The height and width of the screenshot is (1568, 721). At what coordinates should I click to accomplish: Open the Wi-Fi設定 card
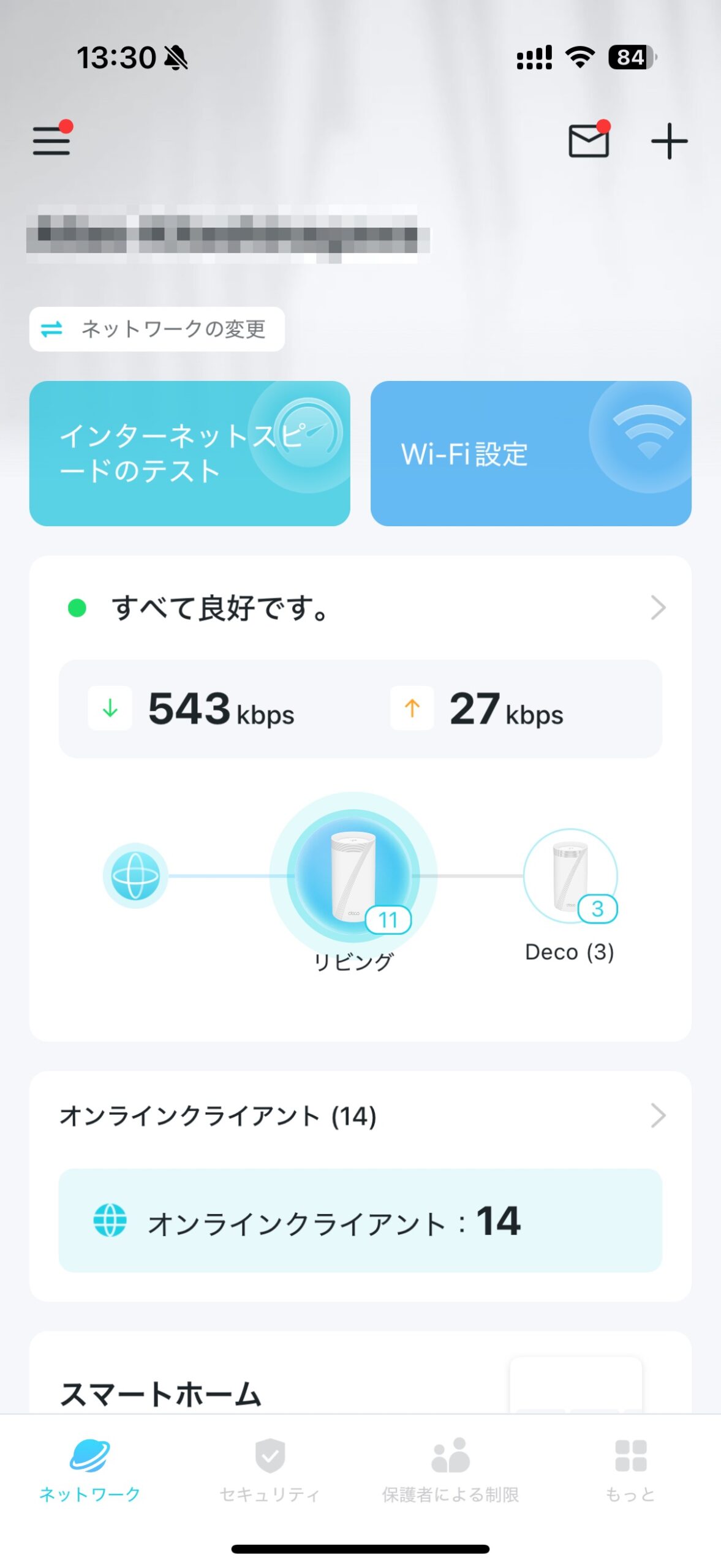pos(530,453)
